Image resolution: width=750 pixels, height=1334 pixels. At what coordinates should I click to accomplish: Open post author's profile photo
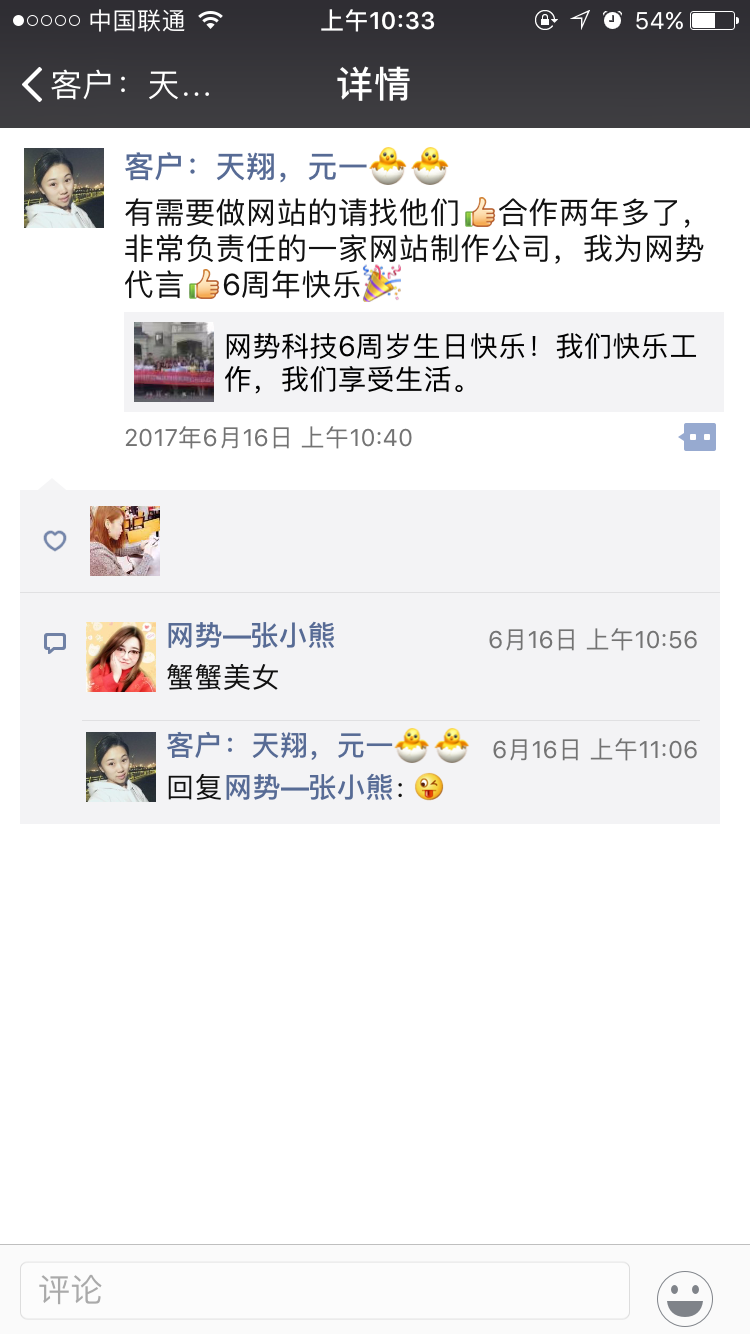coord(64,188)
